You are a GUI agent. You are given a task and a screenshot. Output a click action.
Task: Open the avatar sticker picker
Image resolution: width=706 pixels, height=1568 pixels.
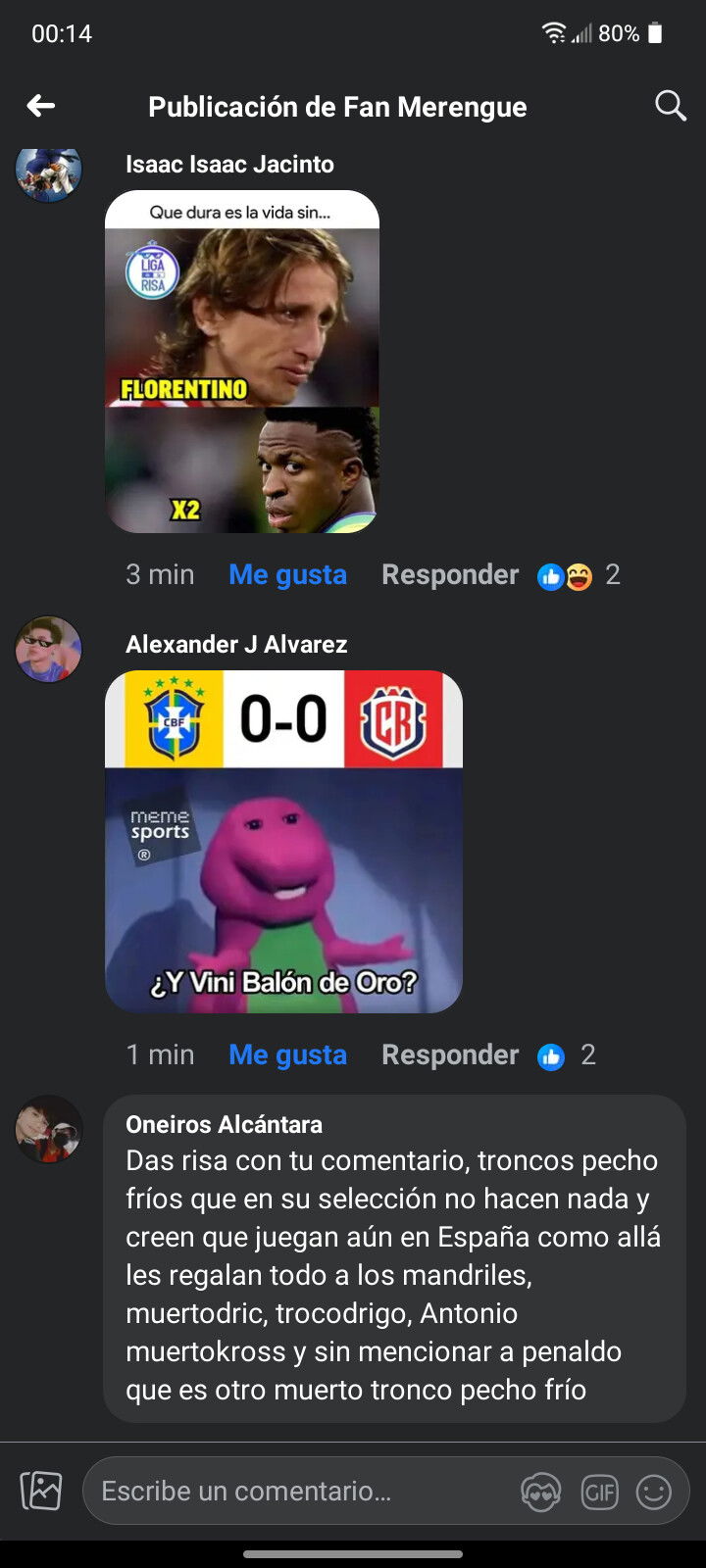(x=540, y=1492)
